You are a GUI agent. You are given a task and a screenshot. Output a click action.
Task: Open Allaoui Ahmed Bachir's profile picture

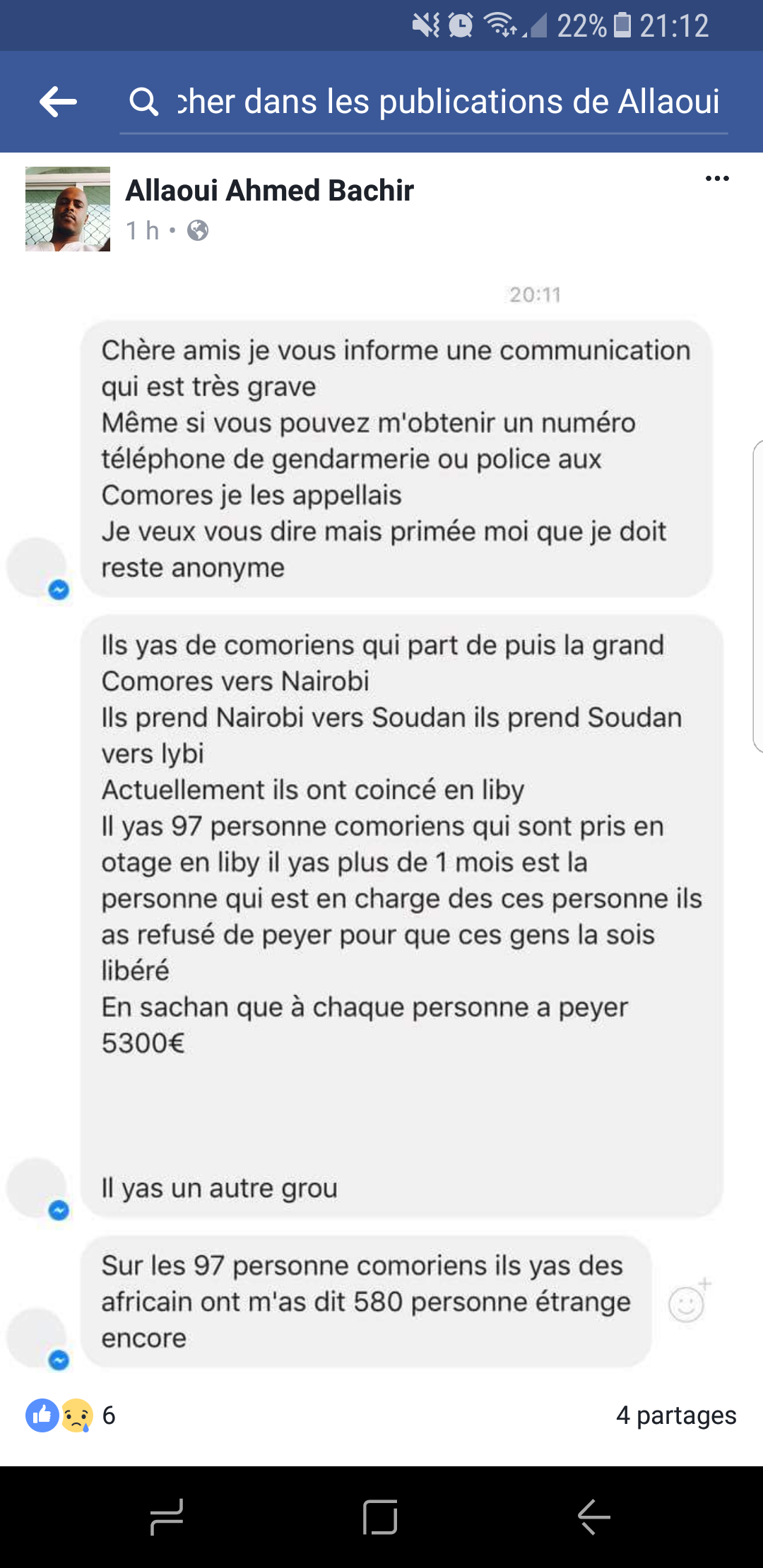pos(68,209)
